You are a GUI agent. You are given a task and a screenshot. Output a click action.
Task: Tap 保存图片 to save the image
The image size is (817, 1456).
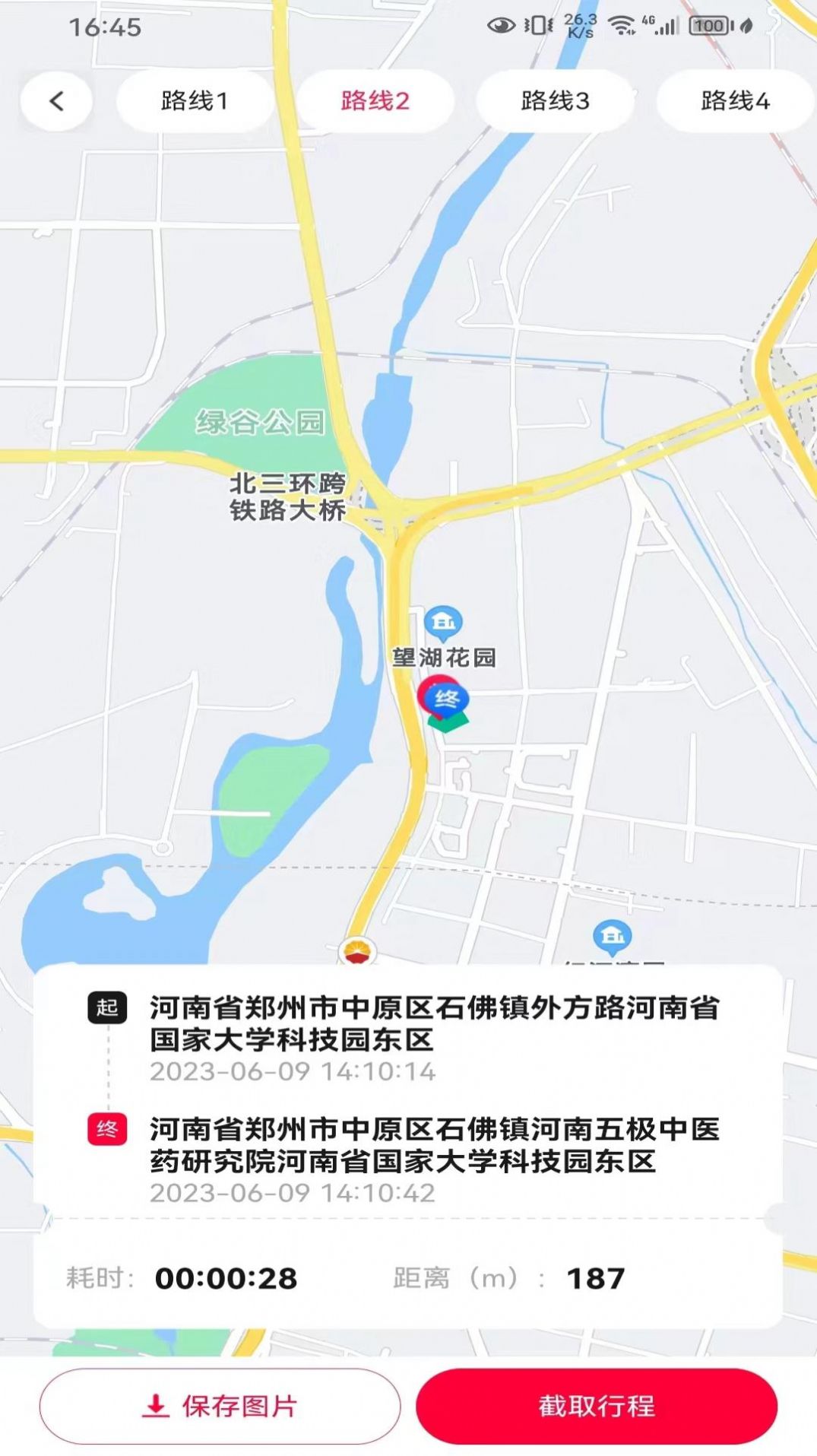(220, 1406)
